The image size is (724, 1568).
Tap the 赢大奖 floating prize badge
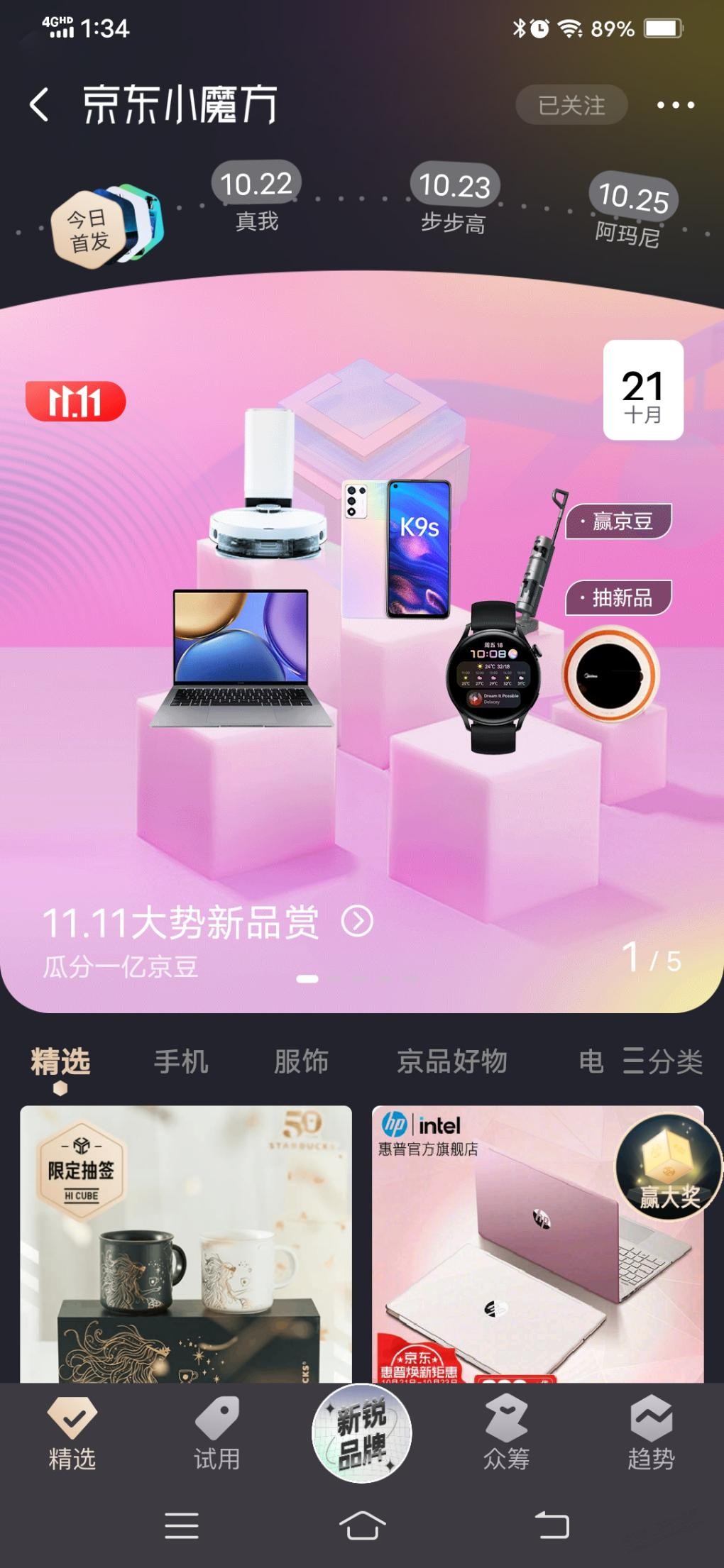(x=668, y=1167)
